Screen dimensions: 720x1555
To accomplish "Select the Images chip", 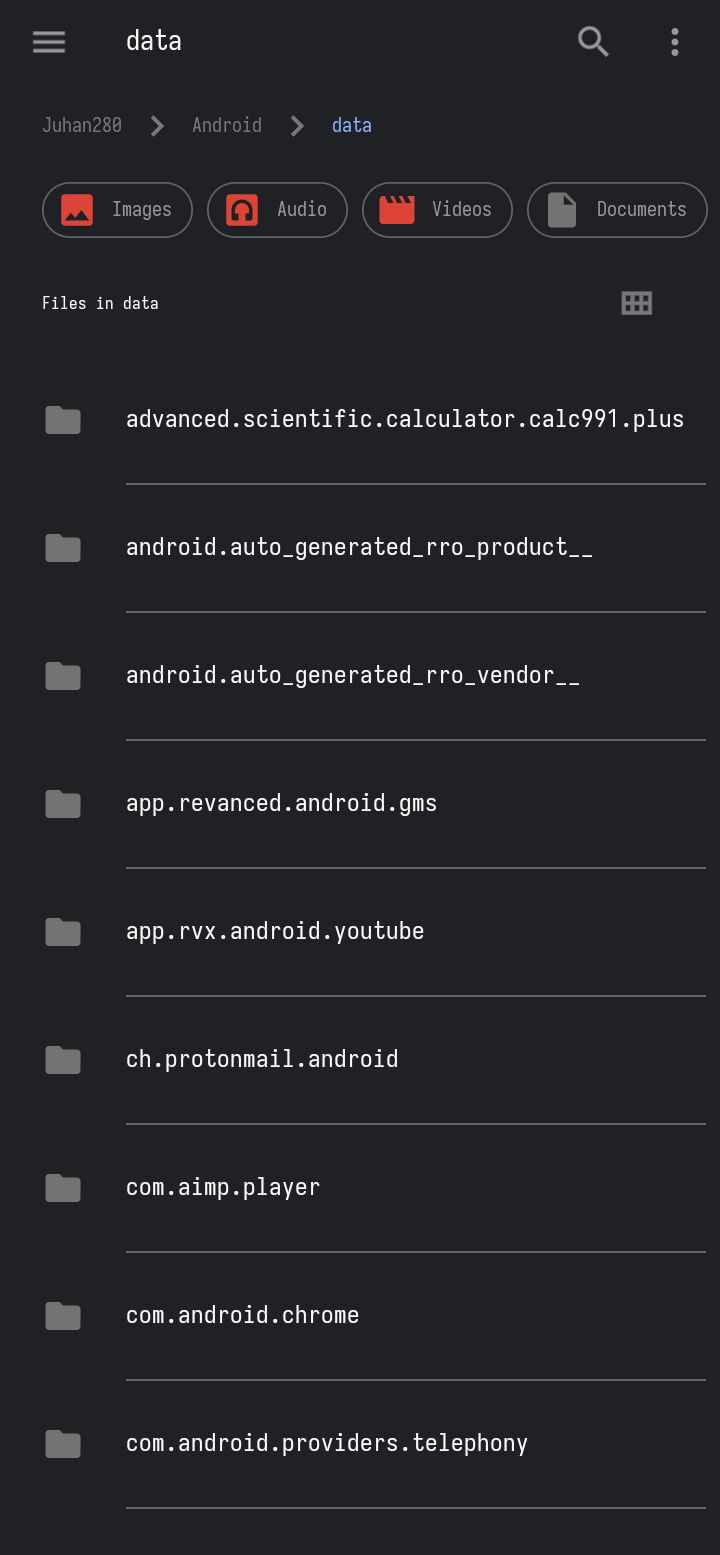I will coord(117,210).
